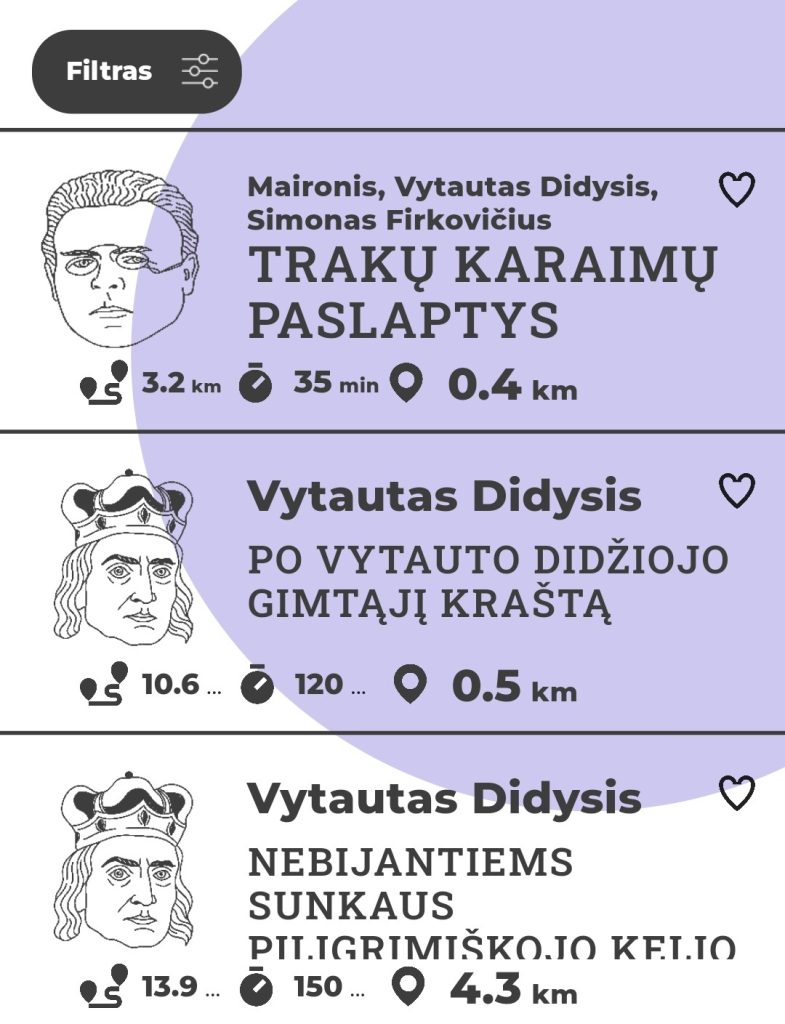
Task: Favorite Po Vytauto Didžiojo gimtąjį kraštą route
Action: [737, 491]
